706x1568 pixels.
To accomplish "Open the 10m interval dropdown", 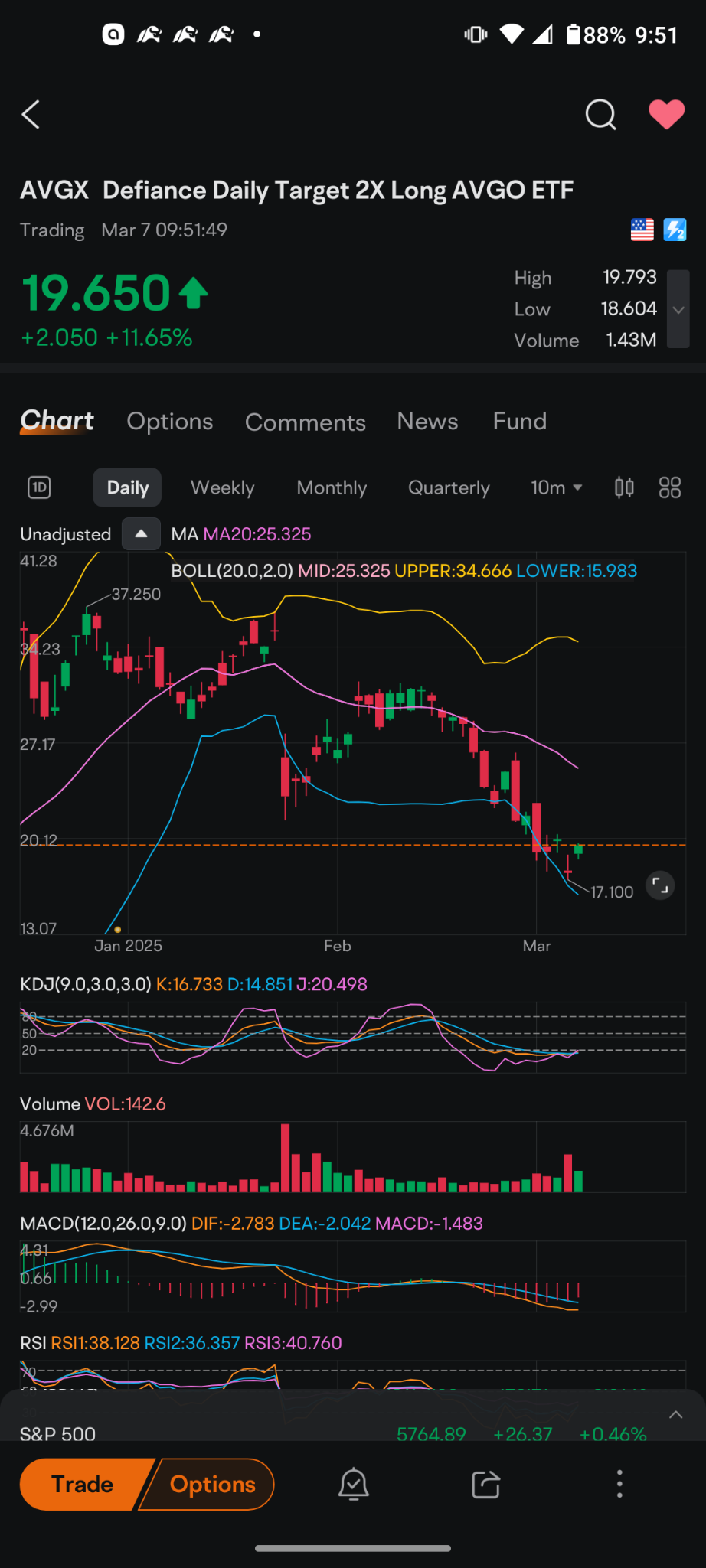I will pos(557,487).
